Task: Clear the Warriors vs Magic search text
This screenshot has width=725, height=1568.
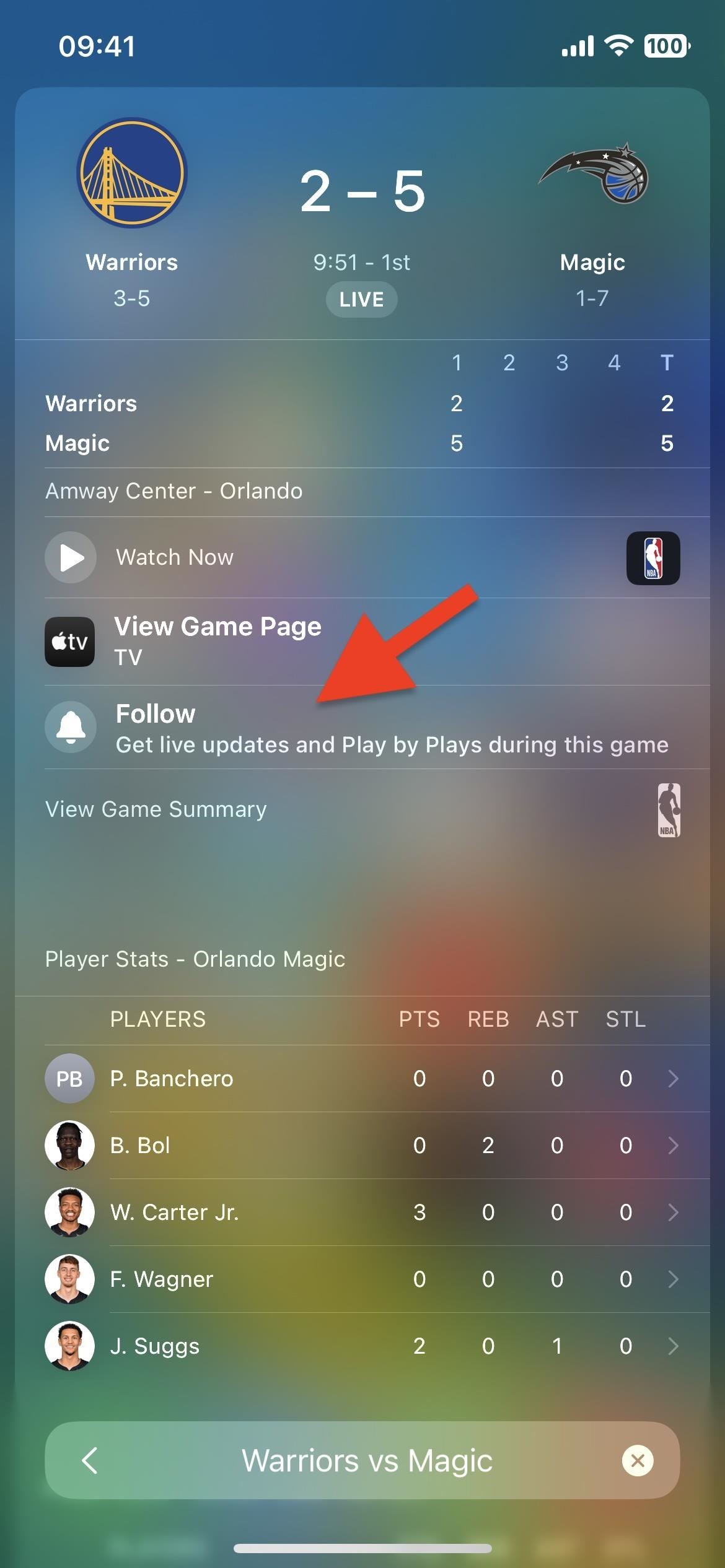Action: point(638,1461)
